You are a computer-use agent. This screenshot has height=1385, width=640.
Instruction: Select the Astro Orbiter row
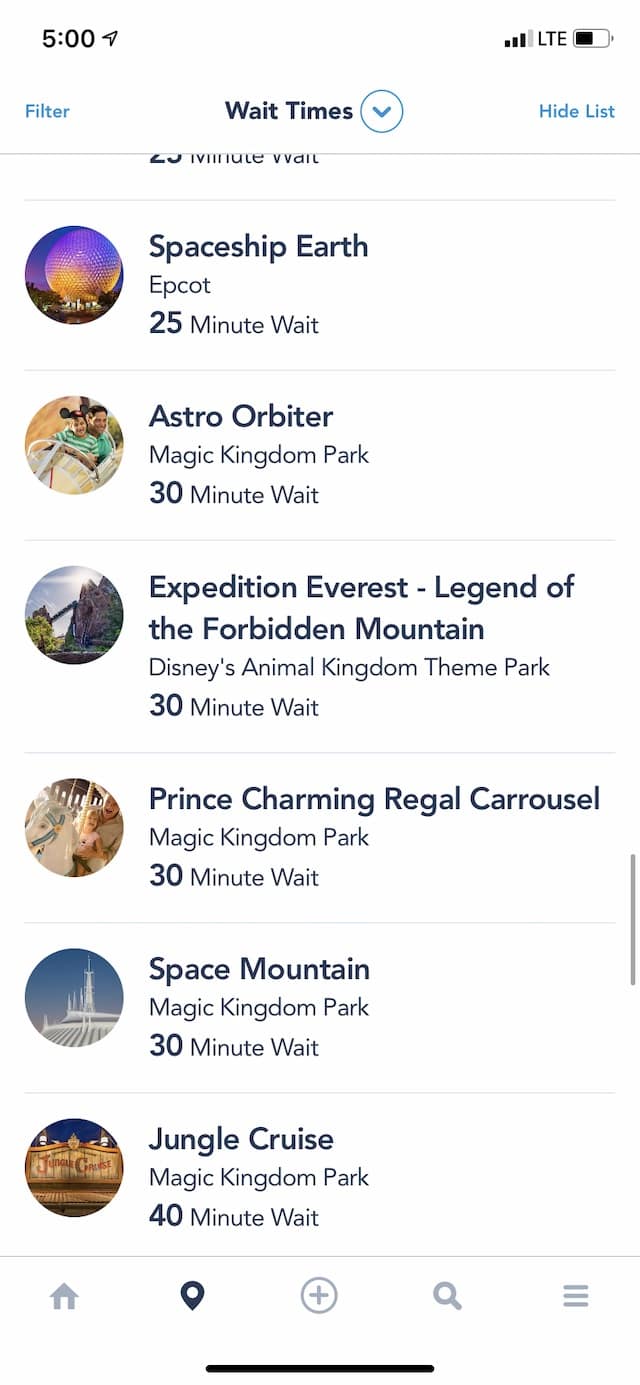tap(320, 455)
